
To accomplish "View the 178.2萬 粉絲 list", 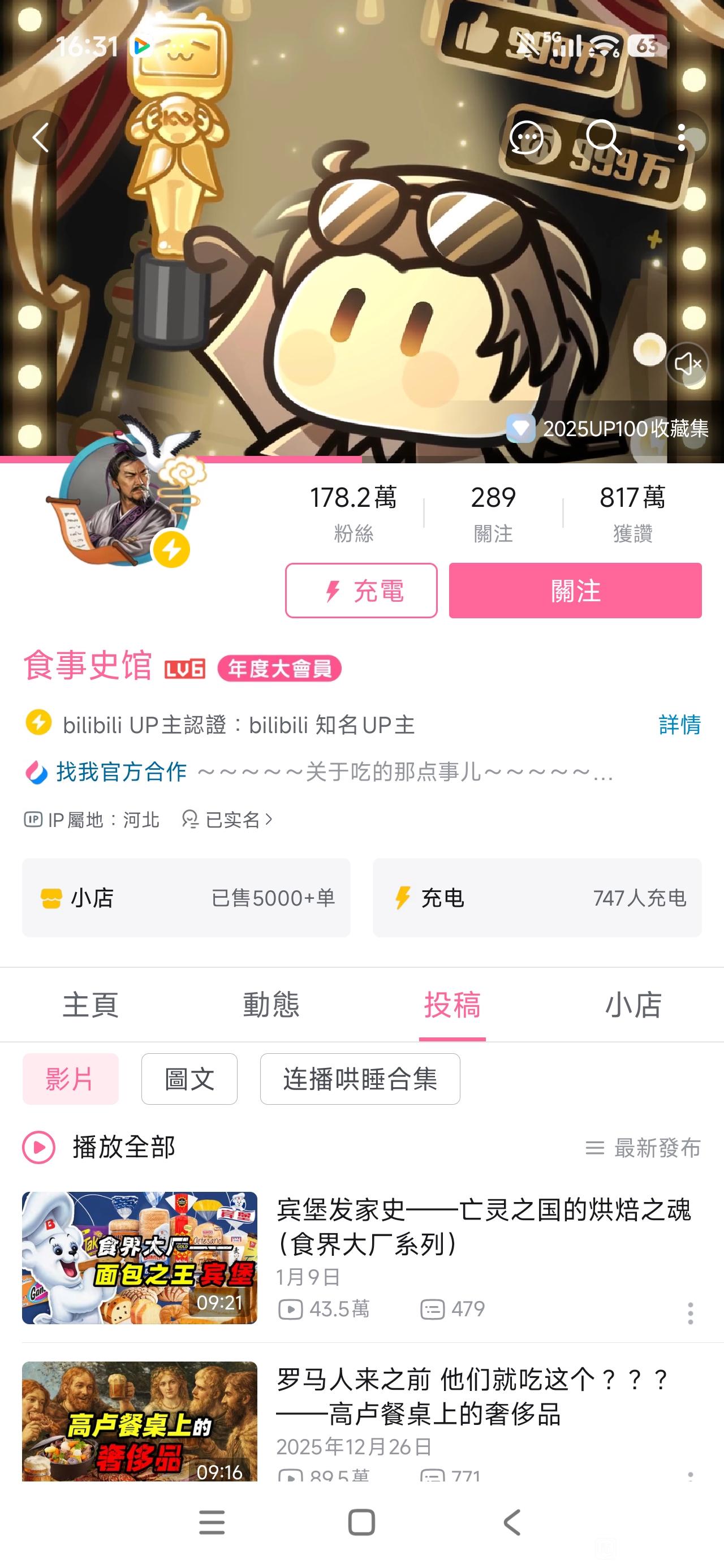I will [x=353, y=512].
